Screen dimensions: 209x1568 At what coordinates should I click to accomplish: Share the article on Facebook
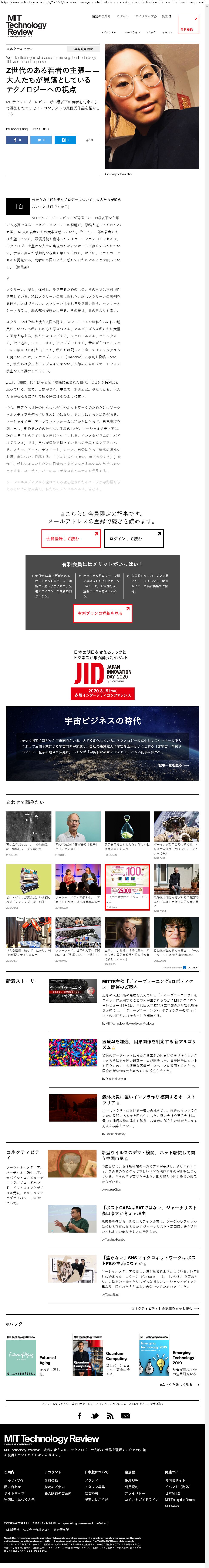click(16, 140)
